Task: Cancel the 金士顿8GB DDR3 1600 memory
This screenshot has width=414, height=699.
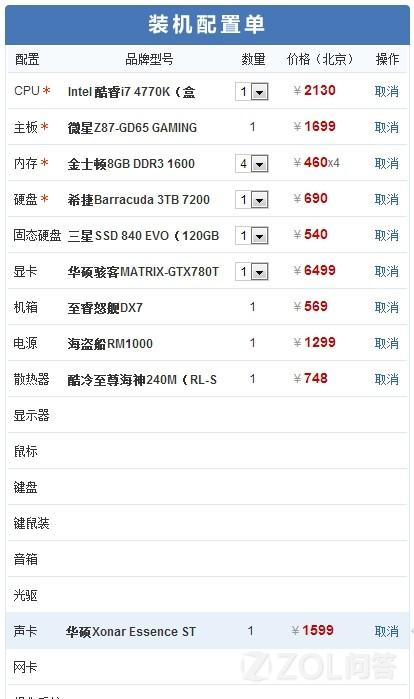Action: click(386, 164)
